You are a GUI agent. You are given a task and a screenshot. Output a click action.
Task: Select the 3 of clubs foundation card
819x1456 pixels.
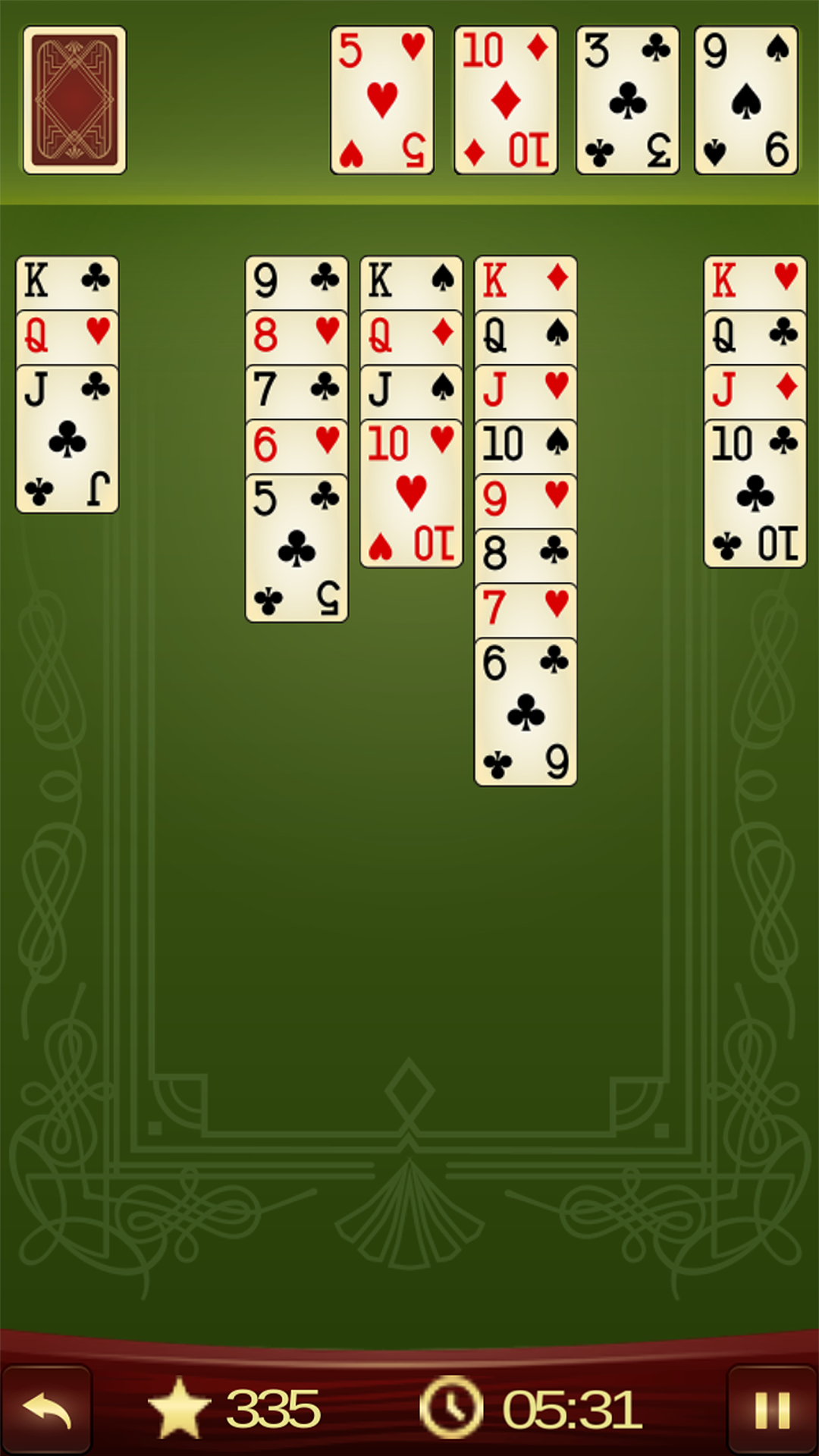(x=628, y=100)
